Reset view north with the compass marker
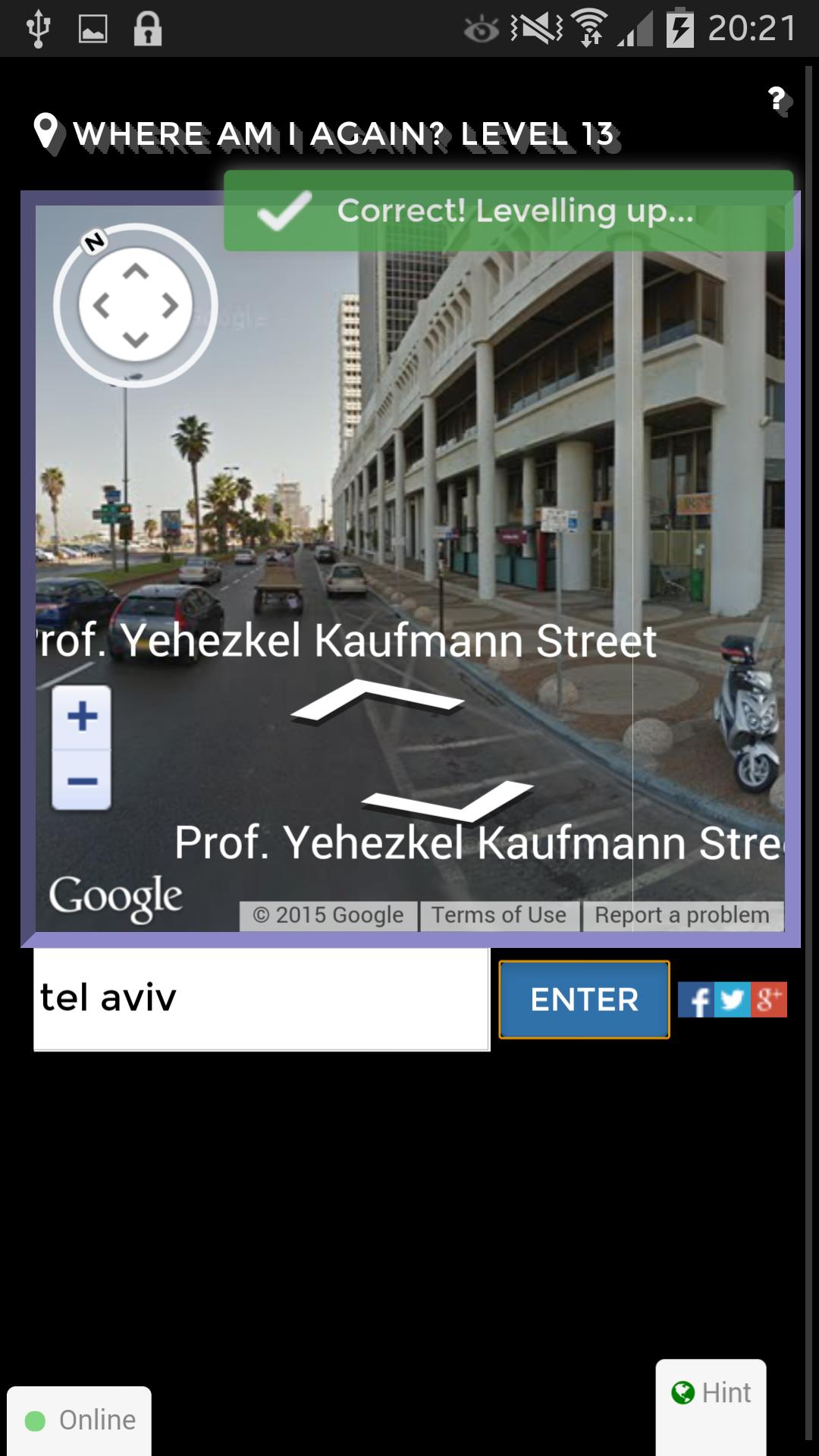Screen dimensions: 819x1456 (95, 243)
